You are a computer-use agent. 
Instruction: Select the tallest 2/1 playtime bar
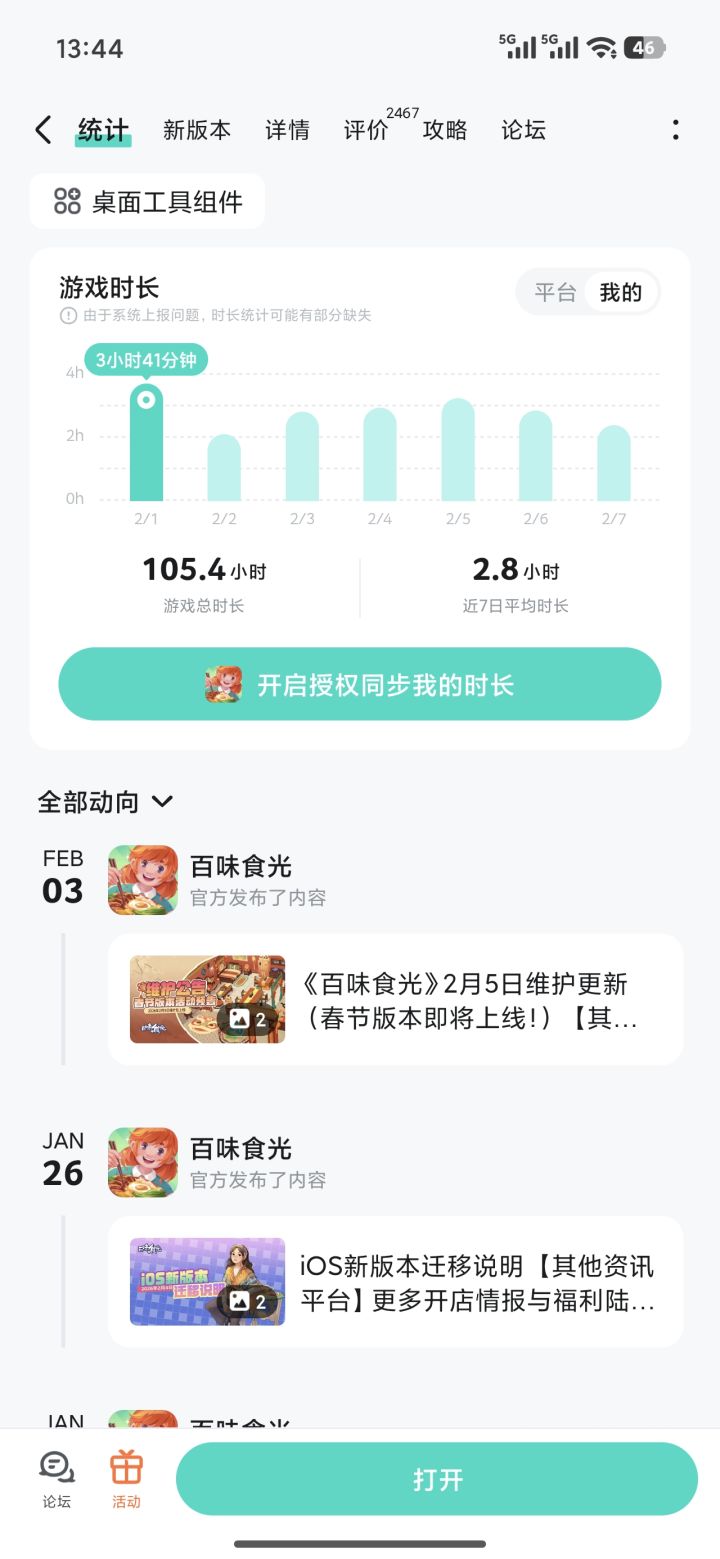pyautogui.click(x=146, y=445)
